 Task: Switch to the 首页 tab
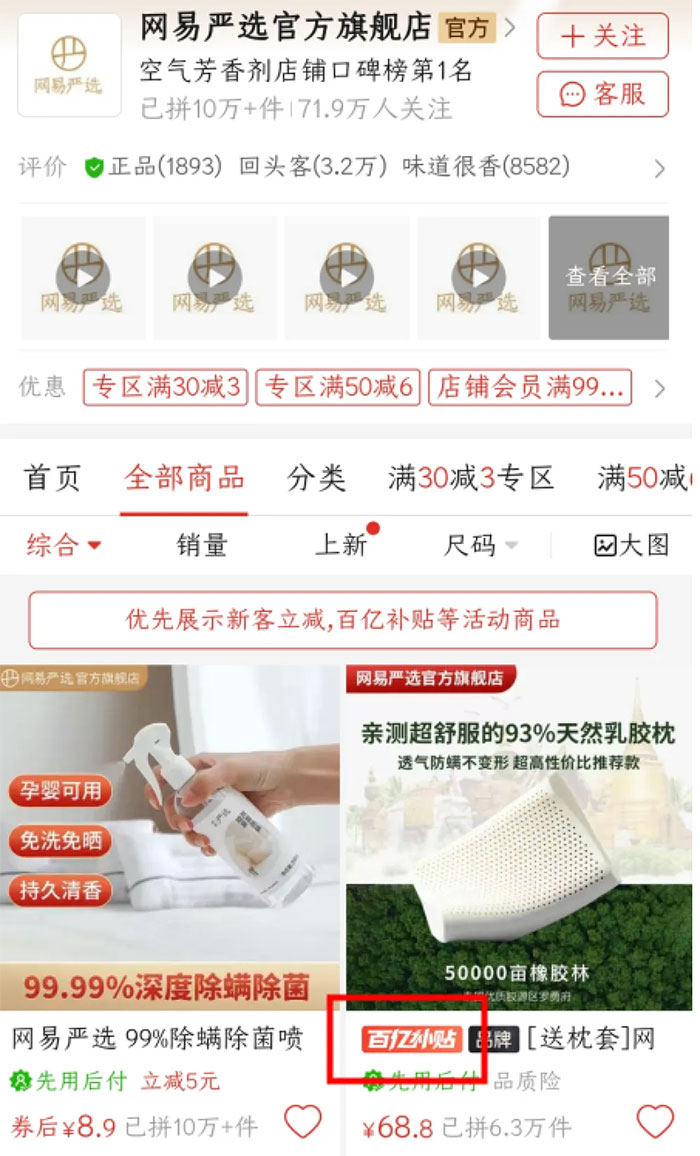[52, 478]
